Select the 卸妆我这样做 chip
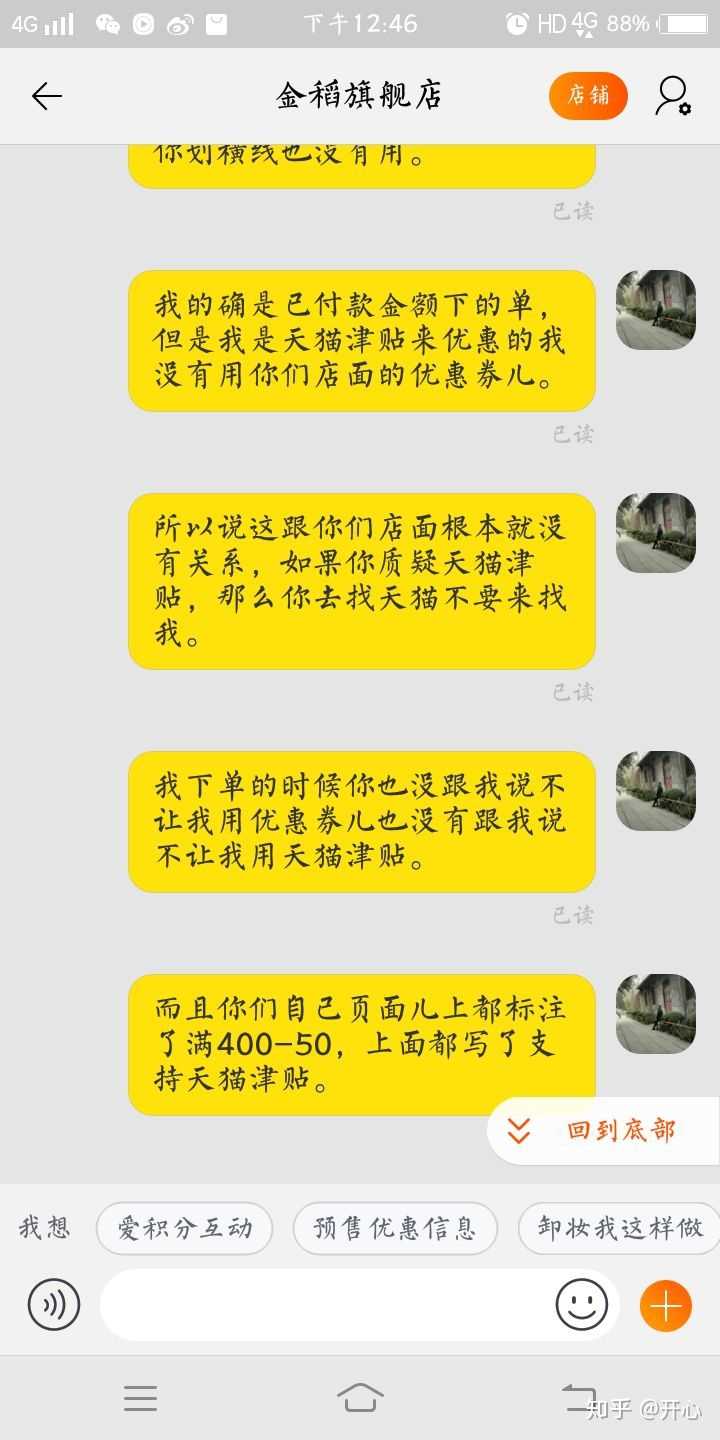The image size is (720, 1440). click(x=620, y=1228)
